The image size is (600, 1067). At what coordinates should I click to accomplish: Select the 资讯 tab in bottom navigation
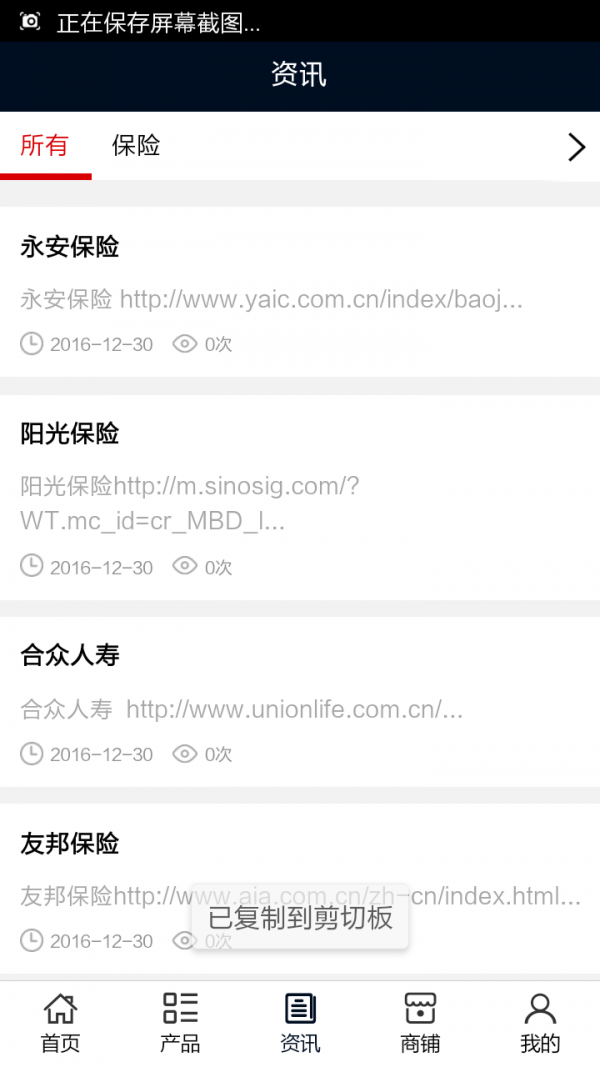click(300, 1023)
